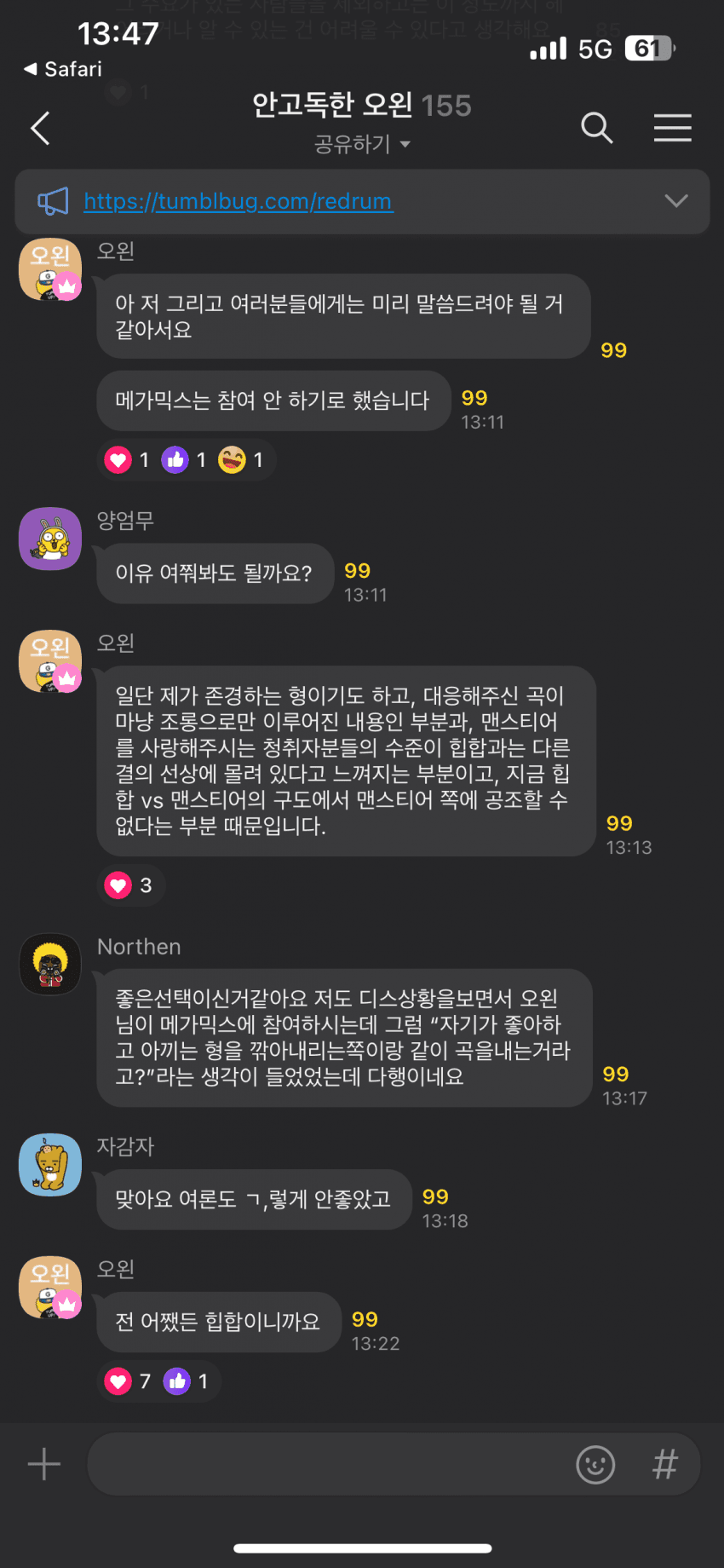Go back from the chat room

pos(40,129)
